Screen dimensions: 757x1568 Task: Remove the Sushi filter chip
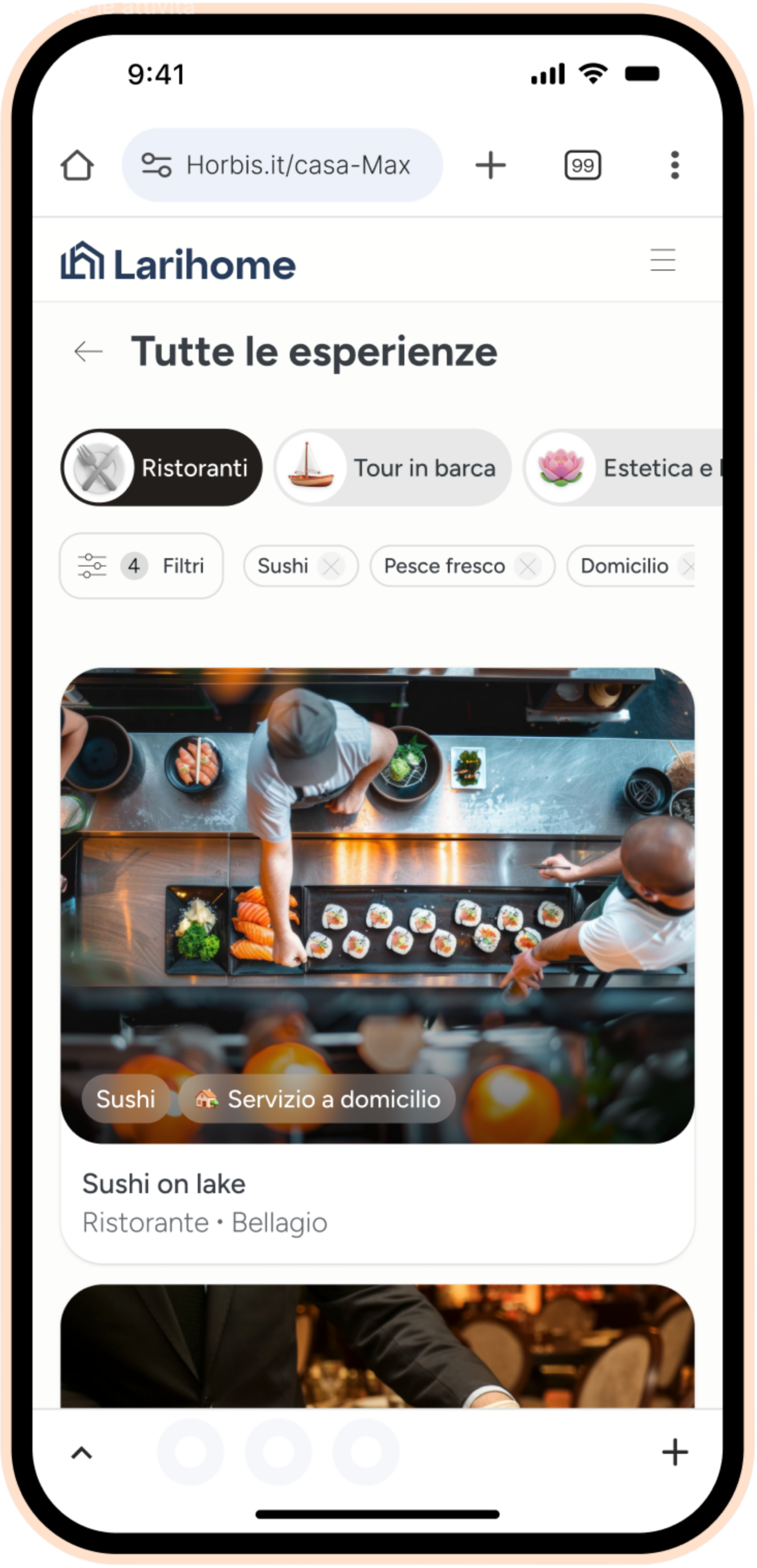pos(331,567)
